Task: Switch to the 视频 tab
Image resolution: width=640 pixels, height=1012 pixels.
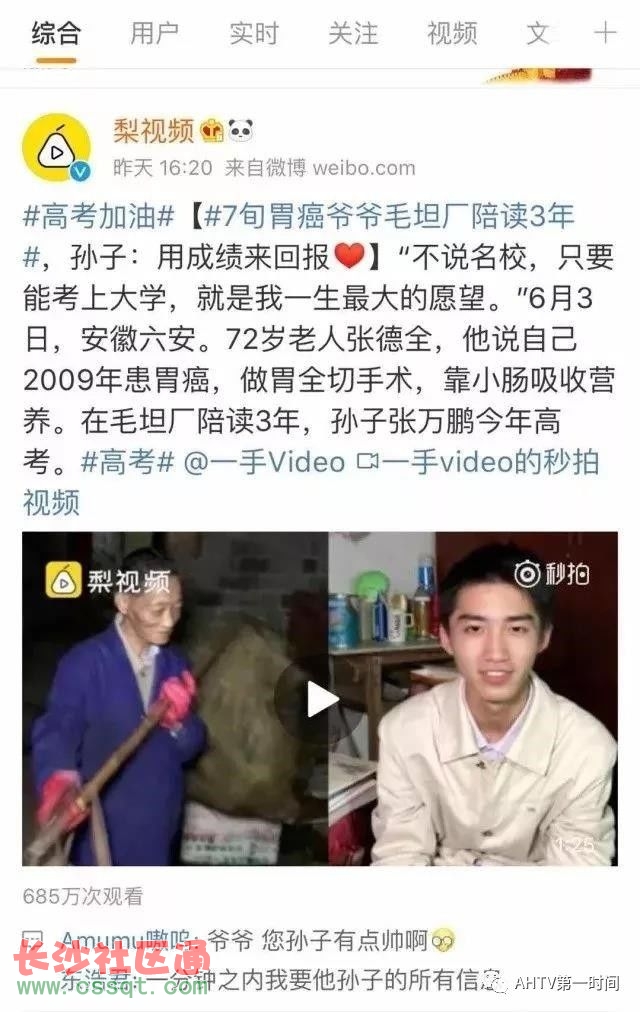Action: (451, 33)
